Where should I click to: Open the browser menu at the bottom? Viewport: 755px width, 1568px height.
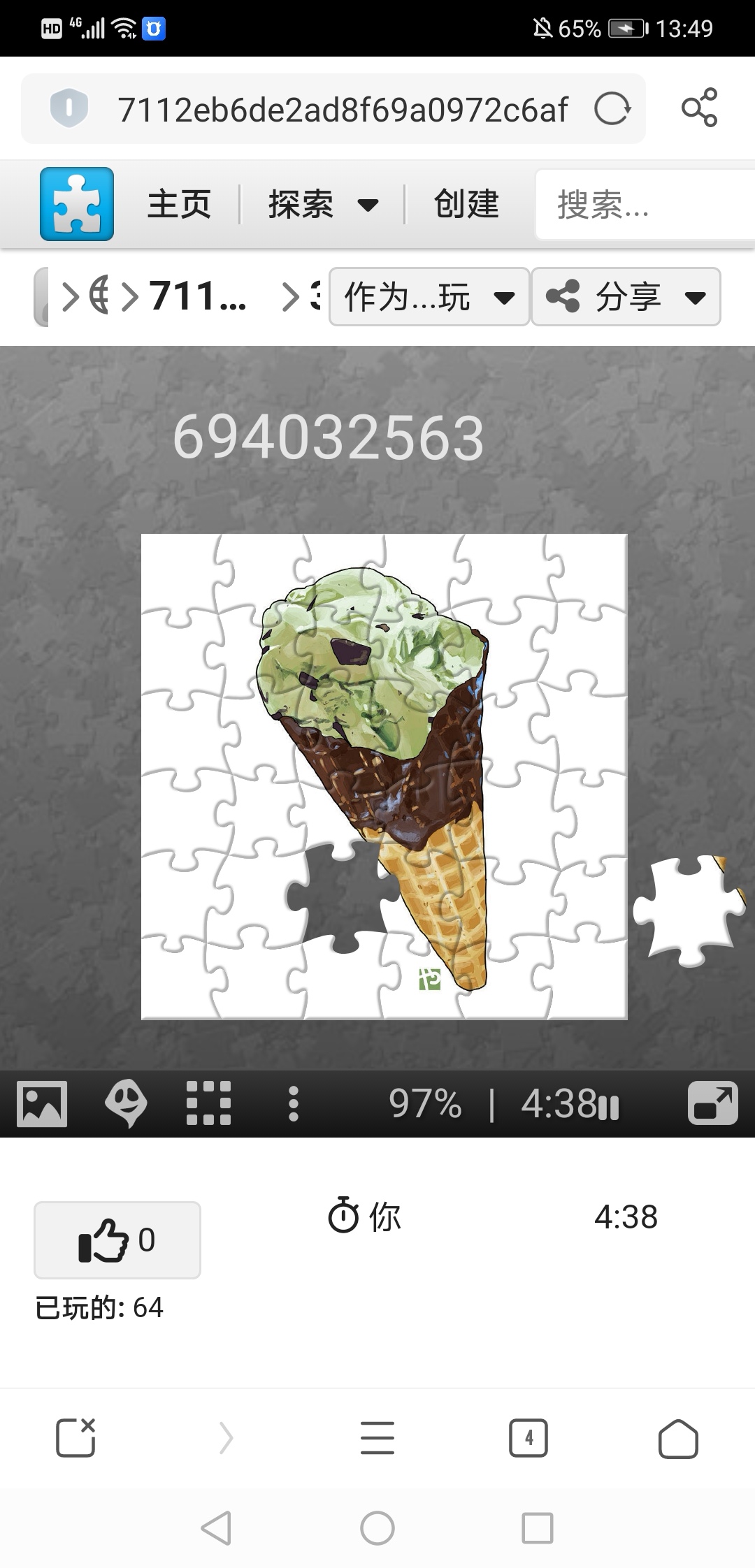(x=377, y=1438)
